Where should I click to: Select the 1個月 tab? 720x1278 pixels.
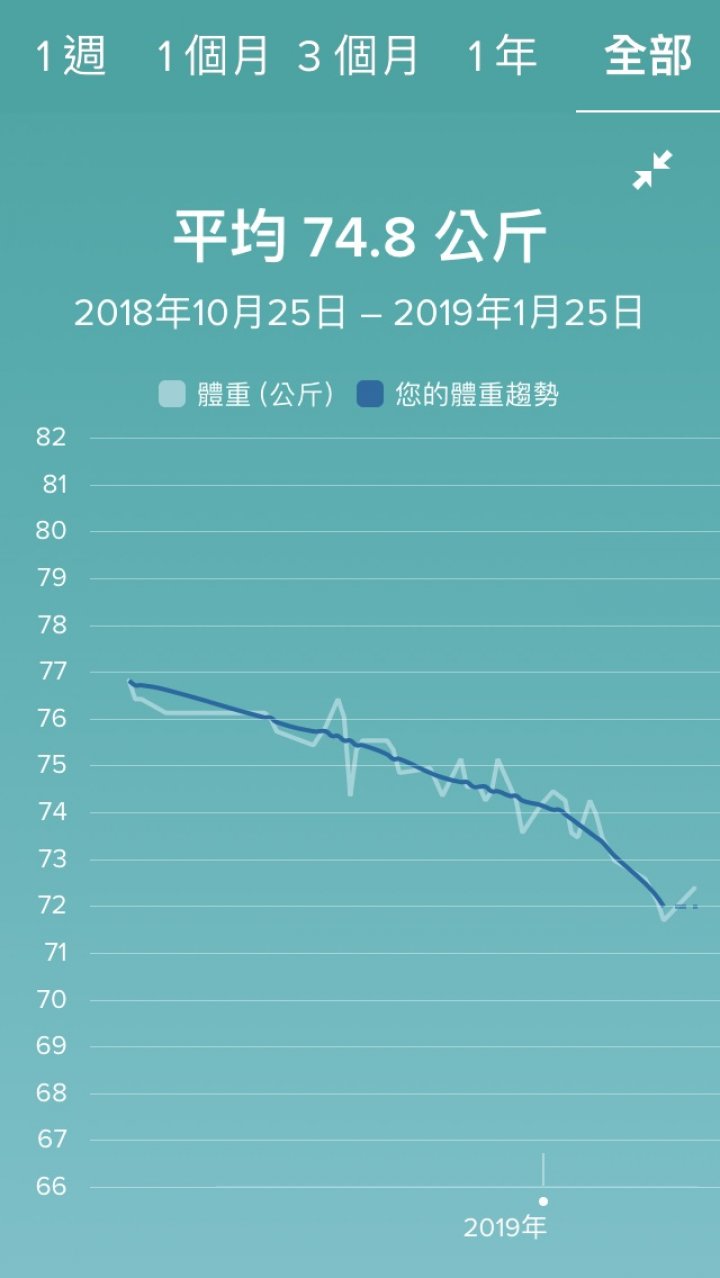pyautogui.click(x=213, y=56)
